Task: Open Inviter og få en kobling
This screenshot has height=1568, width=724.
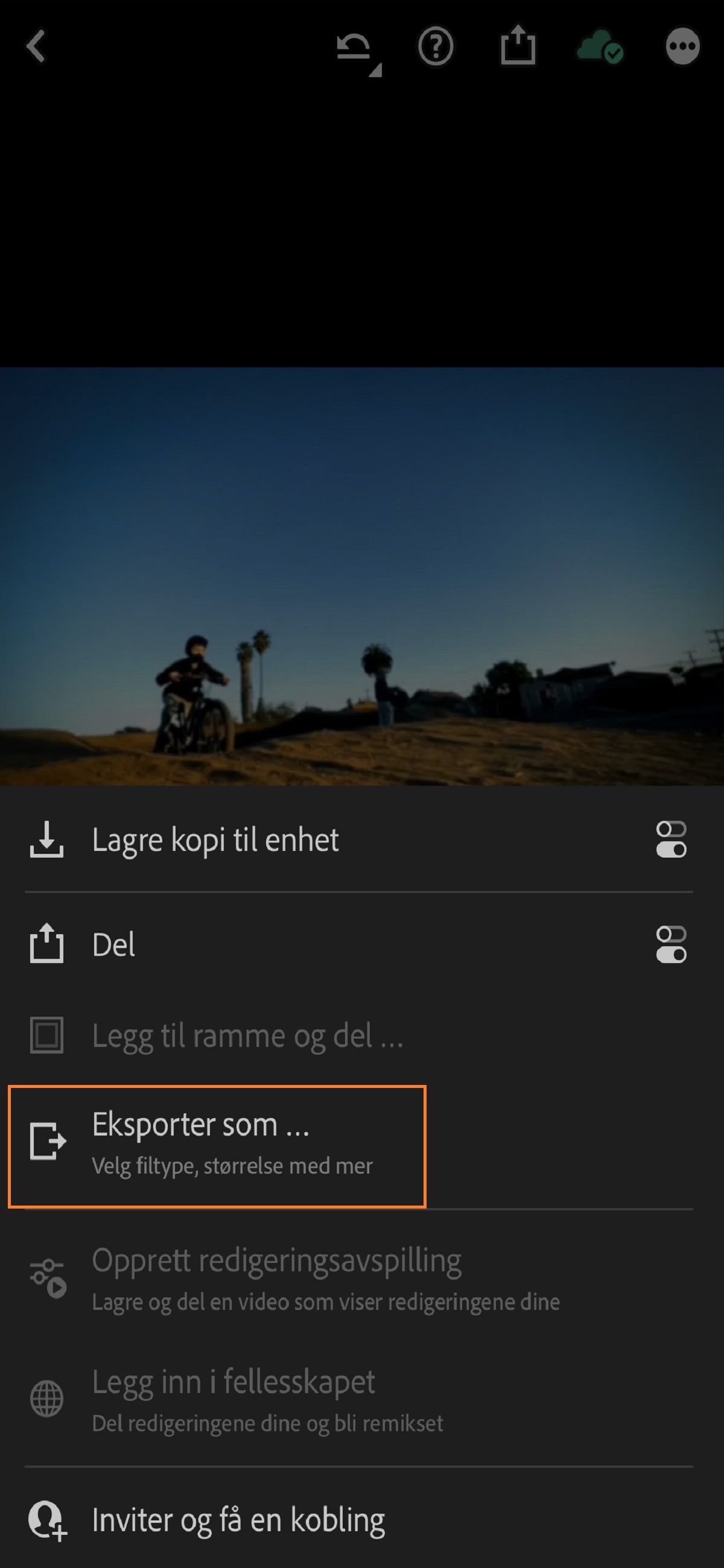Action: [238, 1520]
